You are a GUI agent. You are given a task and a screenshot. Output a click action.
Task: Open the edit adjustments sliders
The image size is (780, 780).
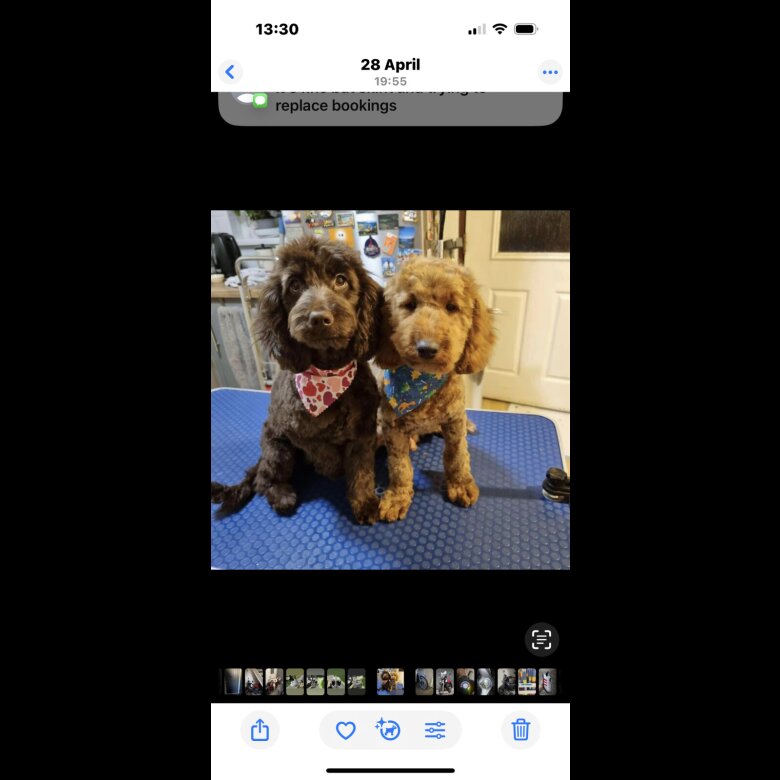coord(435,730)
